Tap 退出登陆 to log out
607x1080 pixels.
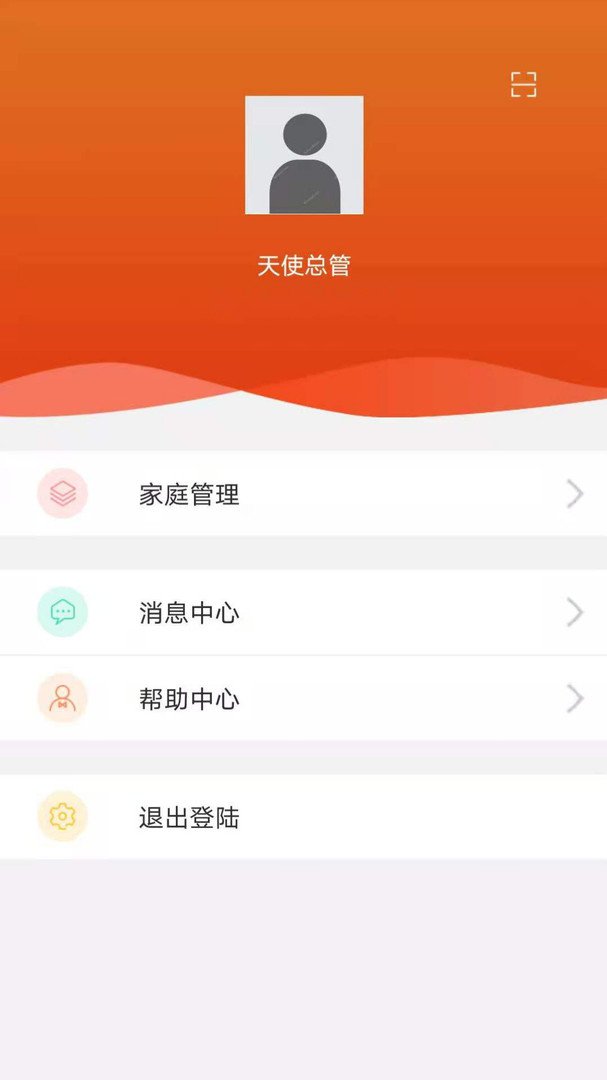pyautogui.click(x=303, y=817)
